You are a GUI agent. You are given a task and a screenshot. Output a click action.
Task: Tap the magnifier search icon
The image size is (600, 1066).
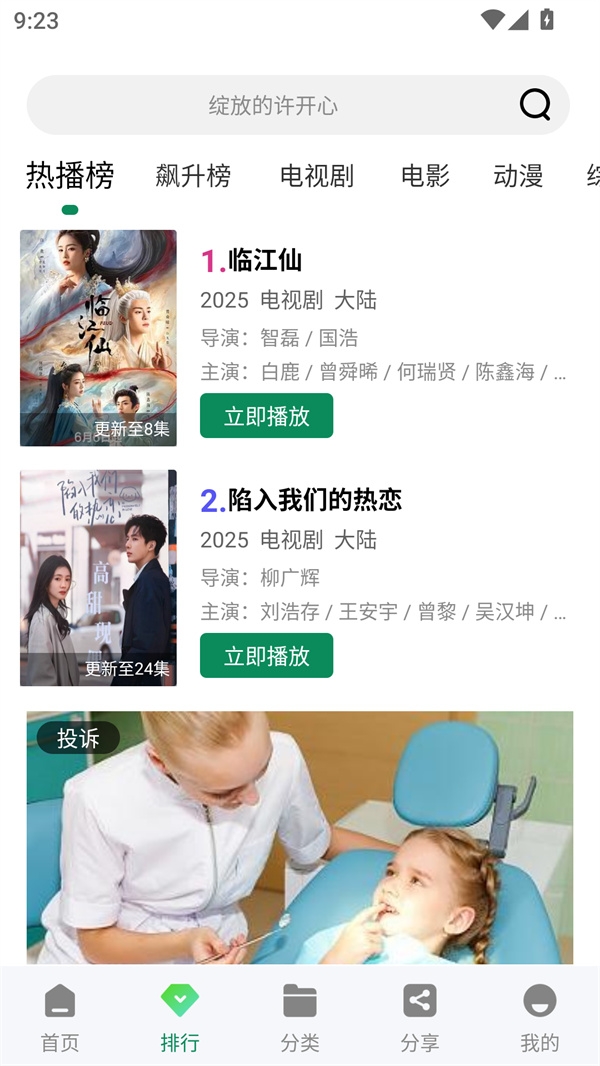535,104
